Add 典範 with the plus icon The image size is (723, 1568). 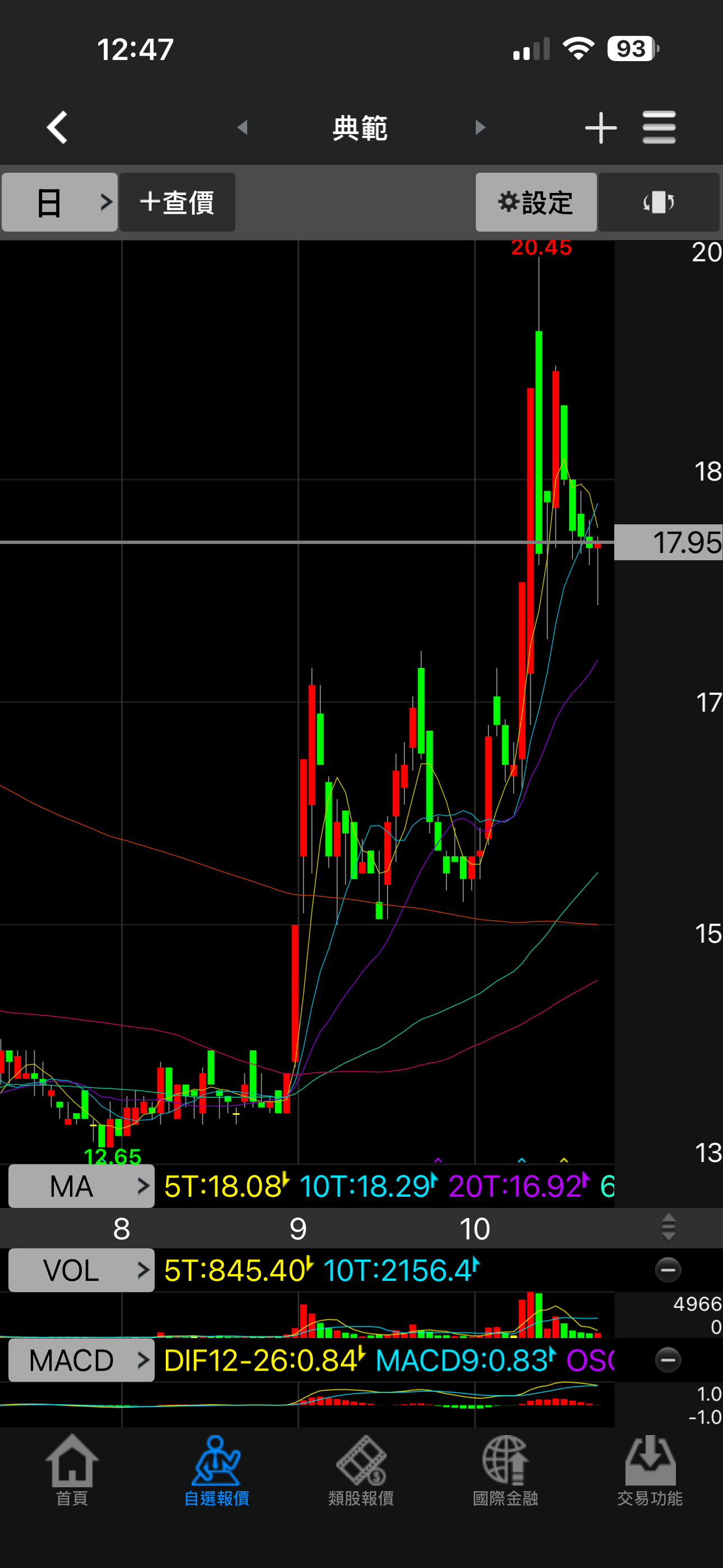pos(601,128)
